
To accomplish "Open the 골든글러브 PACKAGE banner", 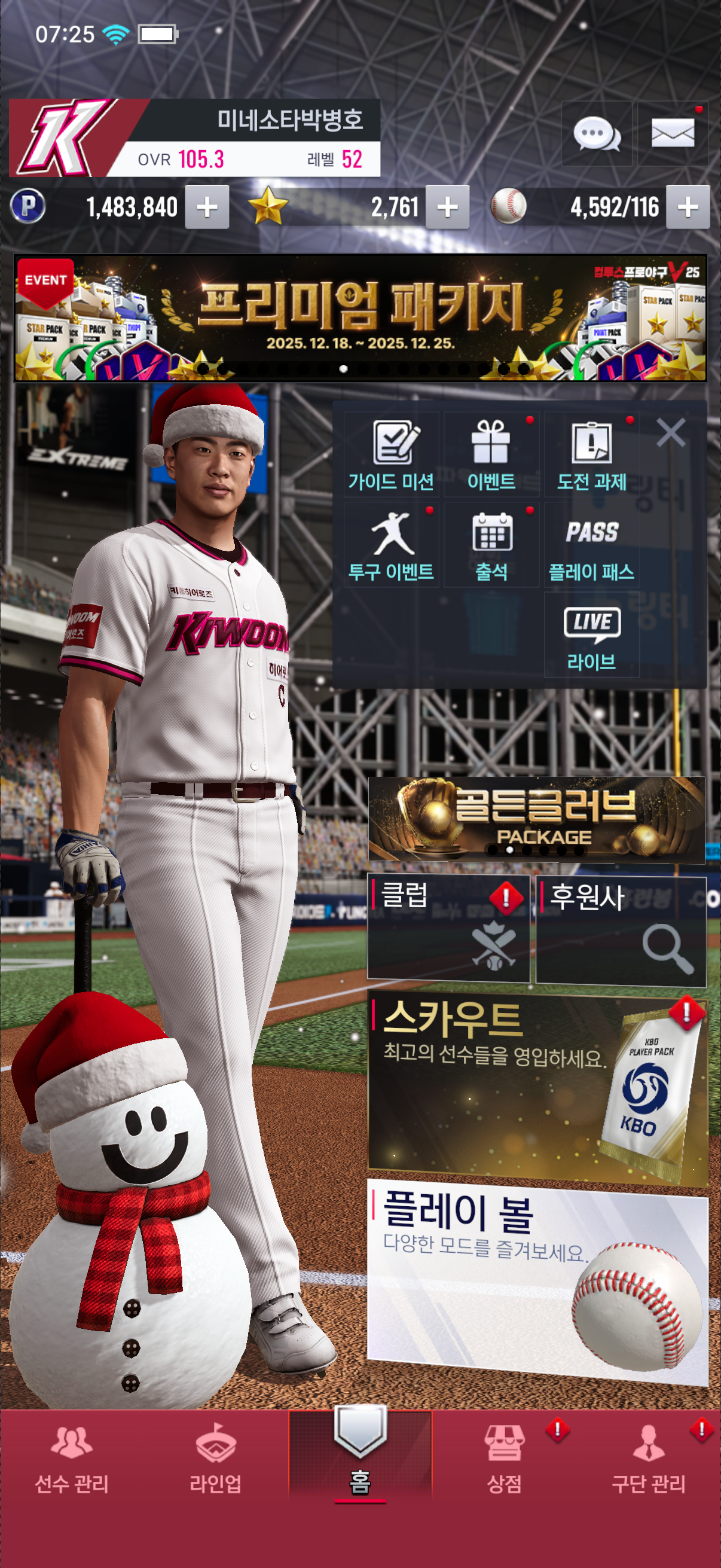I will click(x=536, y=819).
